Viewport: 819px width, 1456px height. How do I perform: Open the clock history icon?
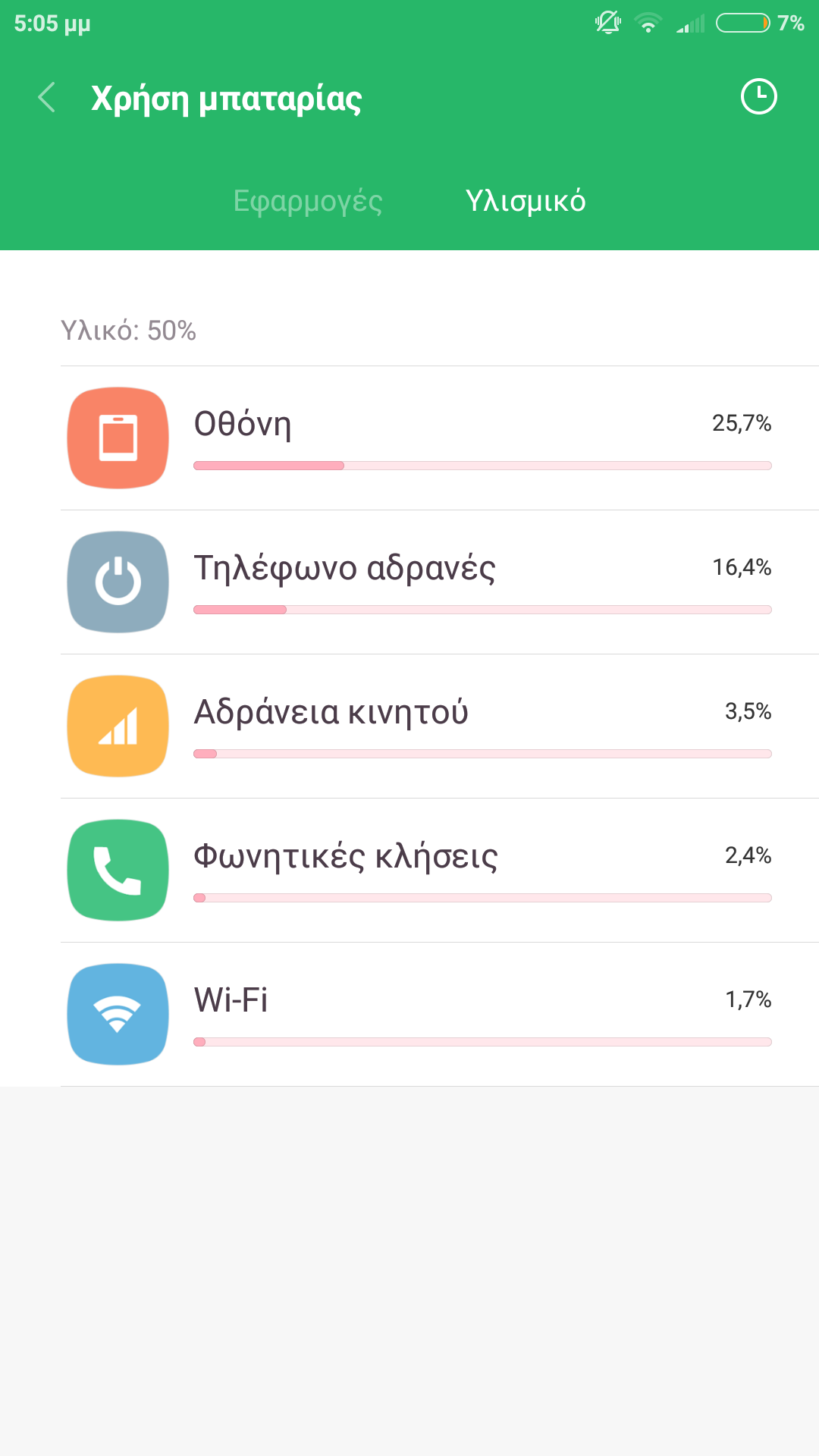coord(758,97)
